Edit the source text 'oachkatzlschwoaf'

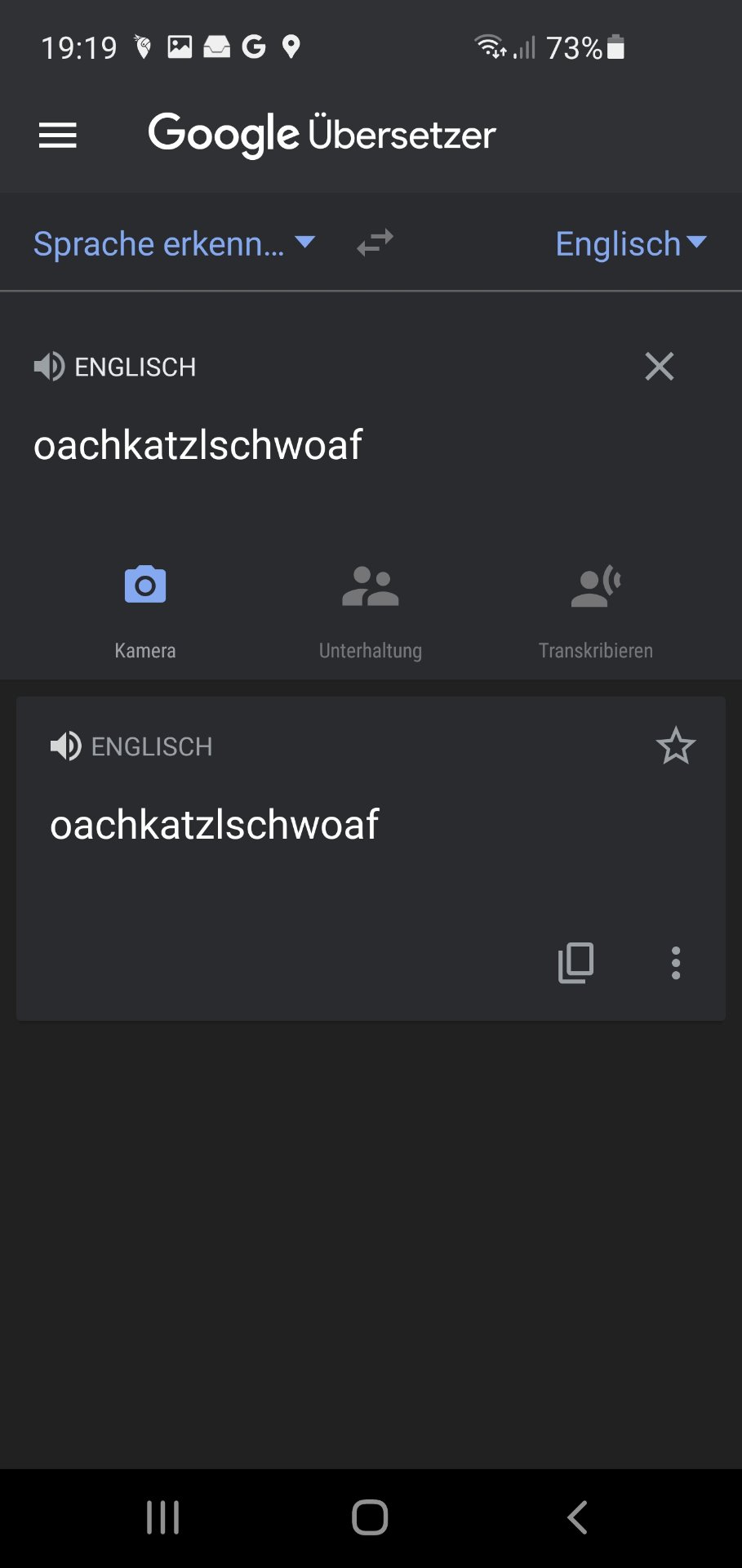click(198, 445)
